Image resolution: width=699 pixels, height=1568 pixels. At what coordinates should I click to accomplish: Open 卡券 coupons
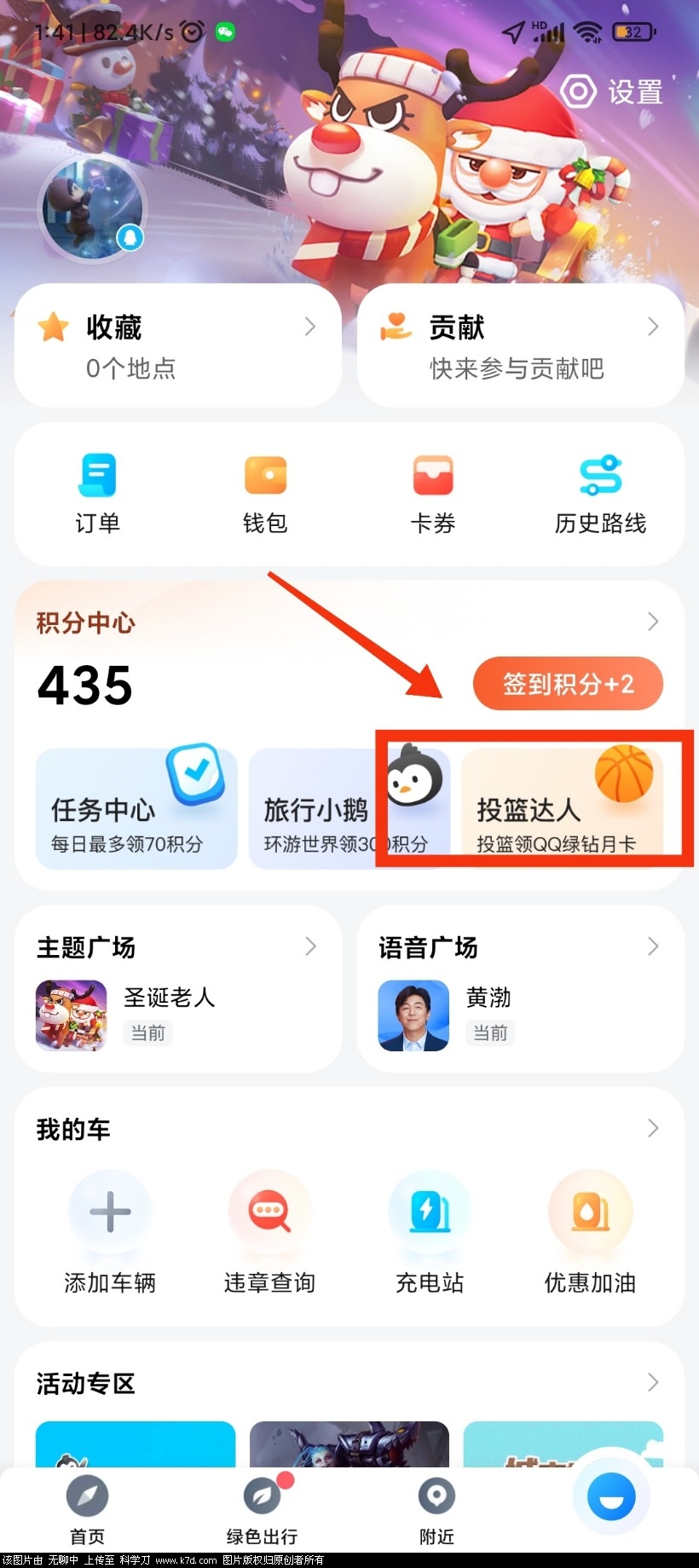click(433, 493)
